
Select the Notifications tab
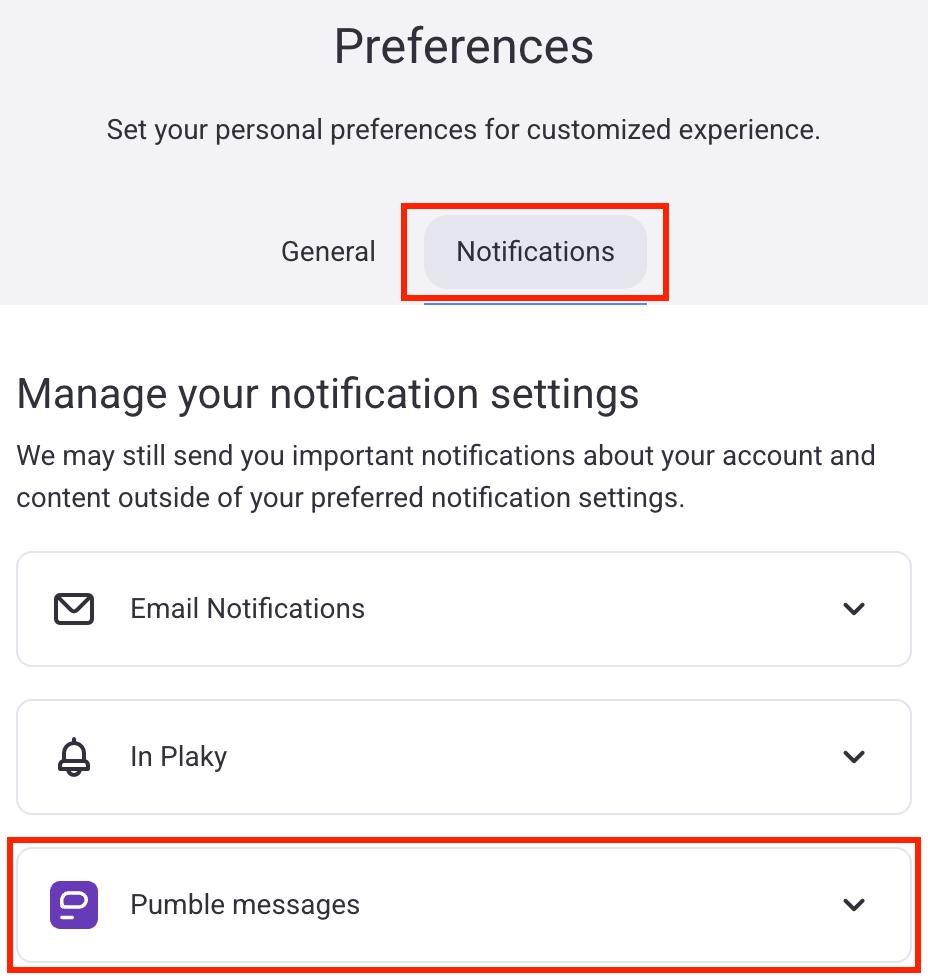(535, 251)
